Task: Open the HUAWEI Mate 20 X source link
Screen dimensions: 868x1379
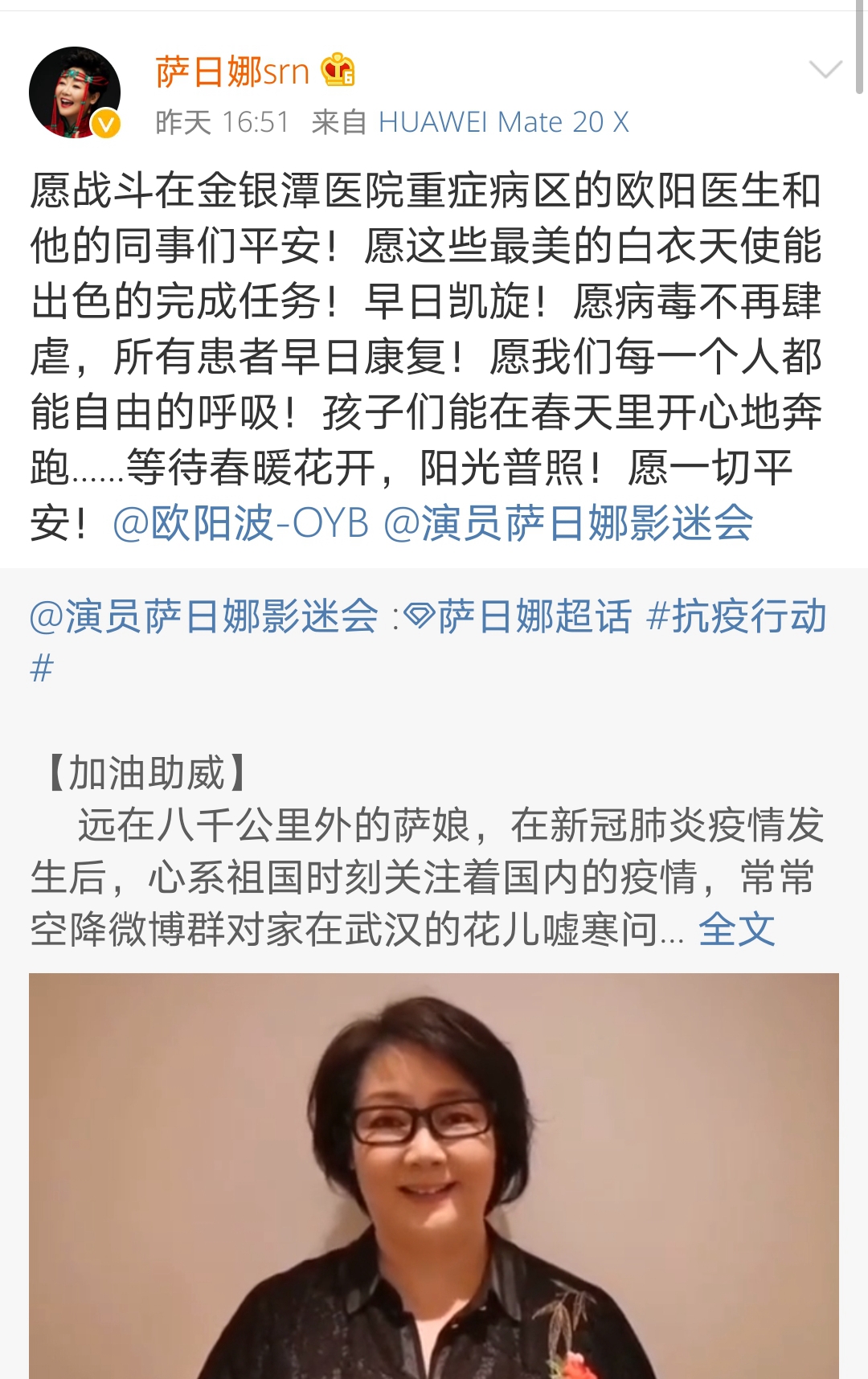Action: click(x=503, y=122)
